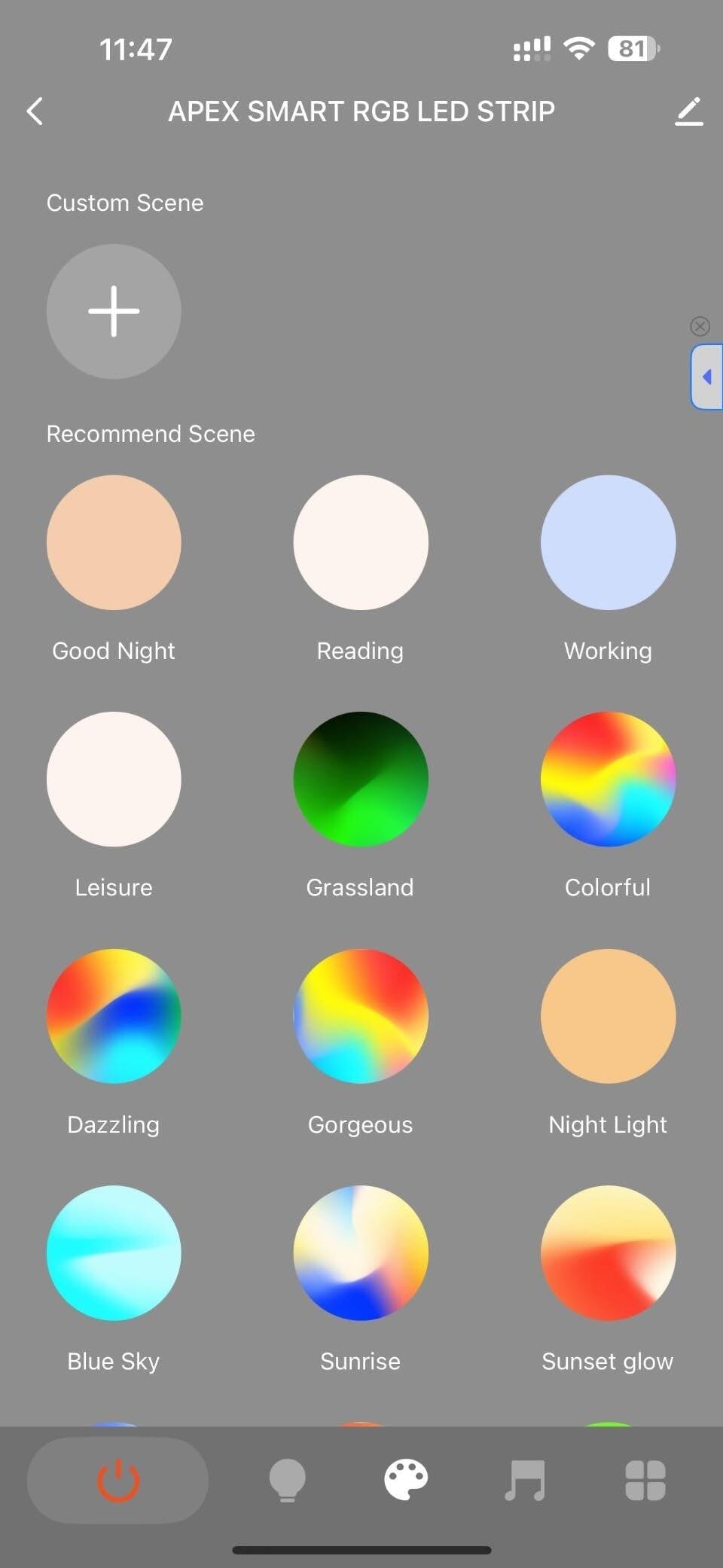Select the Grassland scene
Screen dimensions: 723x1568
(x=361, y=779)
